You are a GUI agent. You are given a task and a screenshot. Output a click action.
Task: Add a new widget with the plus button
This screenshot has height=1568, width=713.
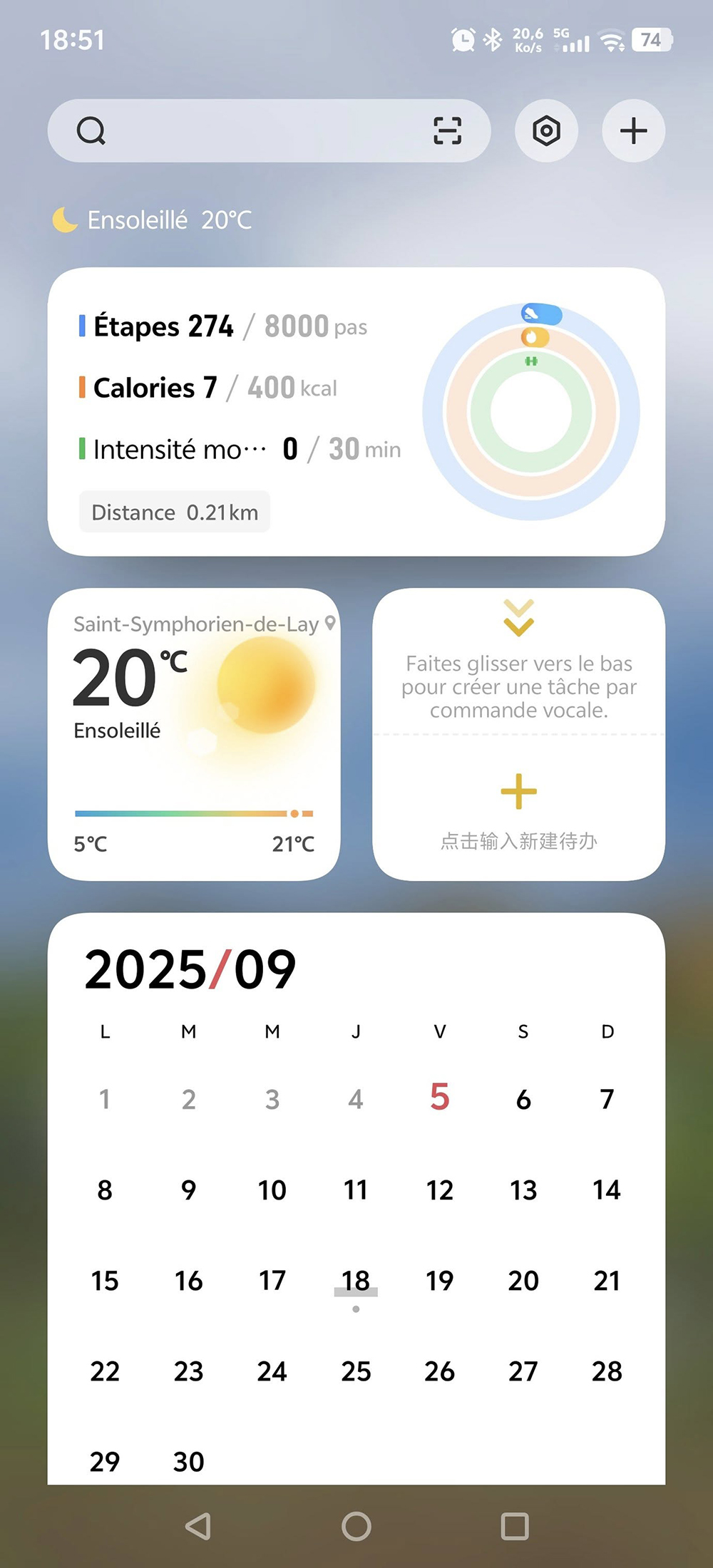[x=633, y=131]
